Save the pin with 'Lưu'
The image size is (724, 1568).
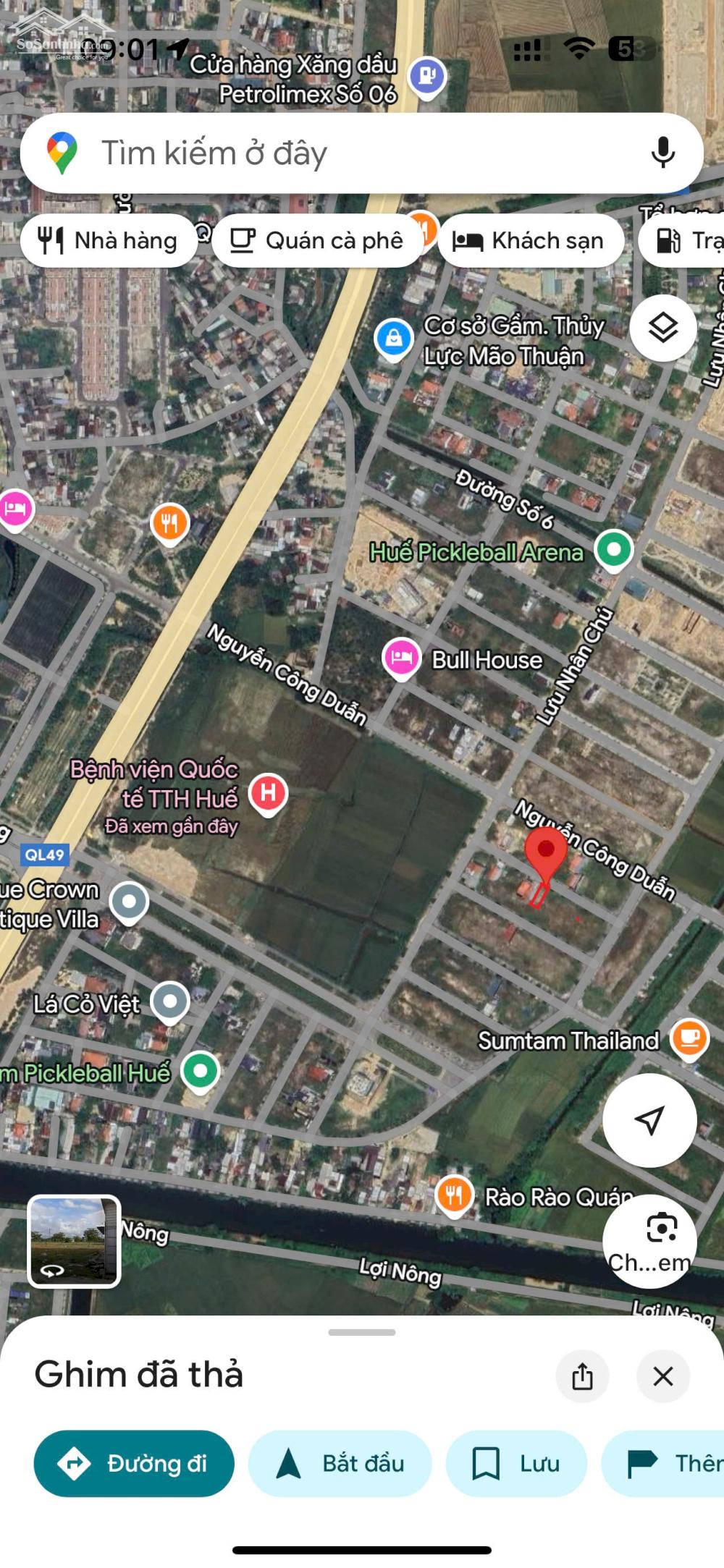click(x=515, y=1463)
